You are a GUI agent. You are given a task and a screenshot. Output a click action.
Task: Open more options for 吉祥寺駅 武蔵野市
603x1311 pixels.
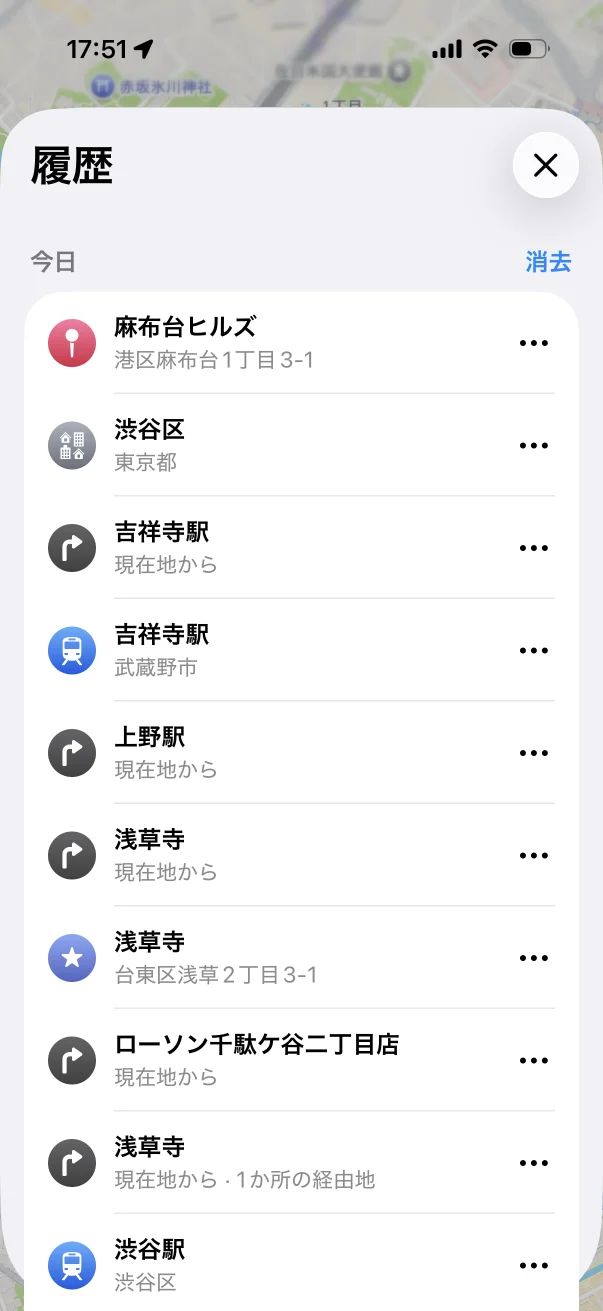point(534,650)
